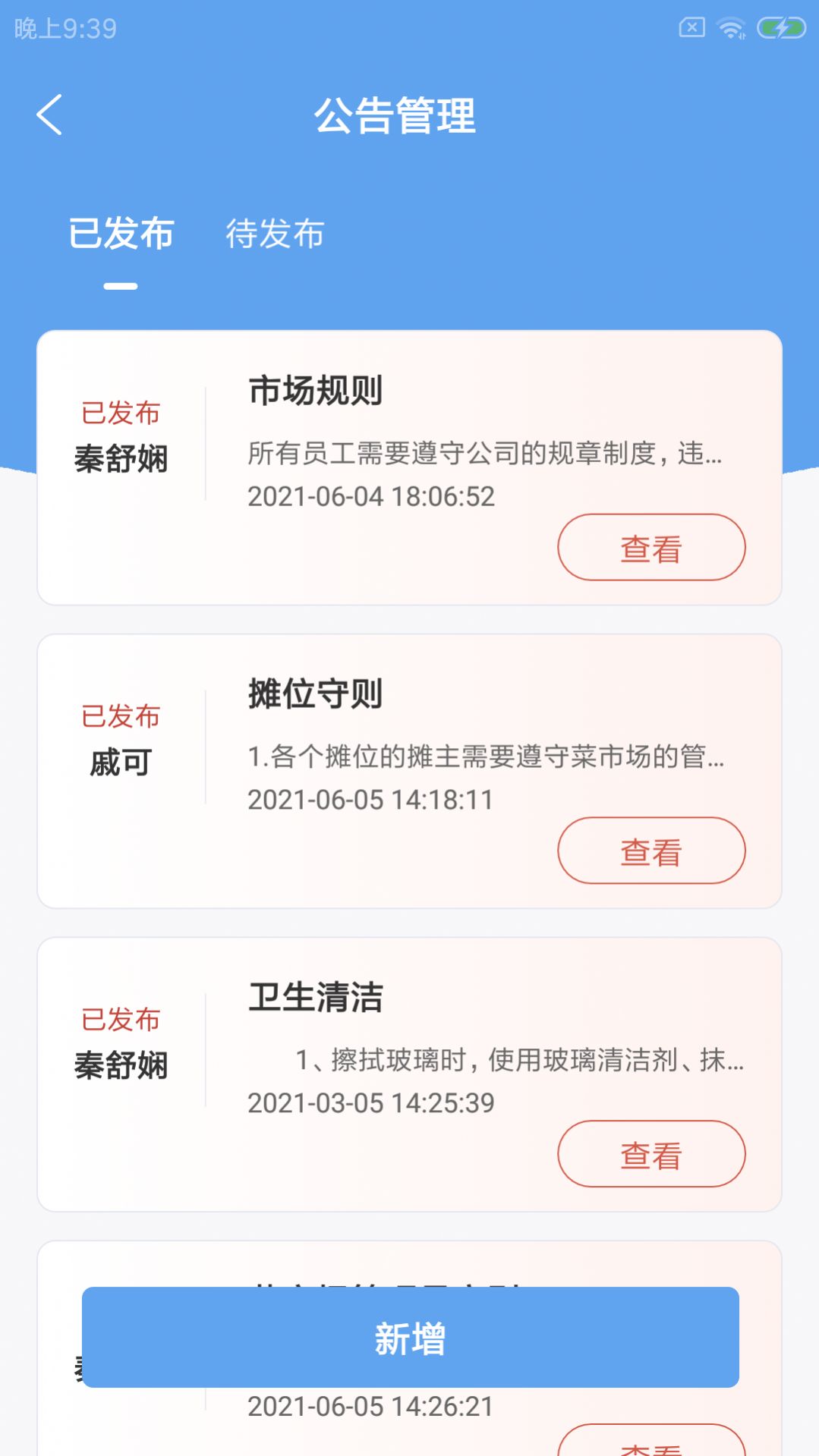Screen dimensions: 819x1456
Task: Open 查看 on the 卫生清洁 announcement
Action: [650, 1154]
